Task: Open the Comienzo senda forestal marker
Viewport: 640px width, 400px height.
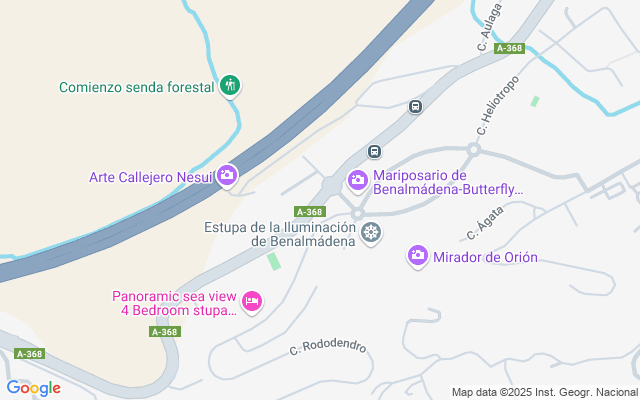Action: (x=230, y=86)
